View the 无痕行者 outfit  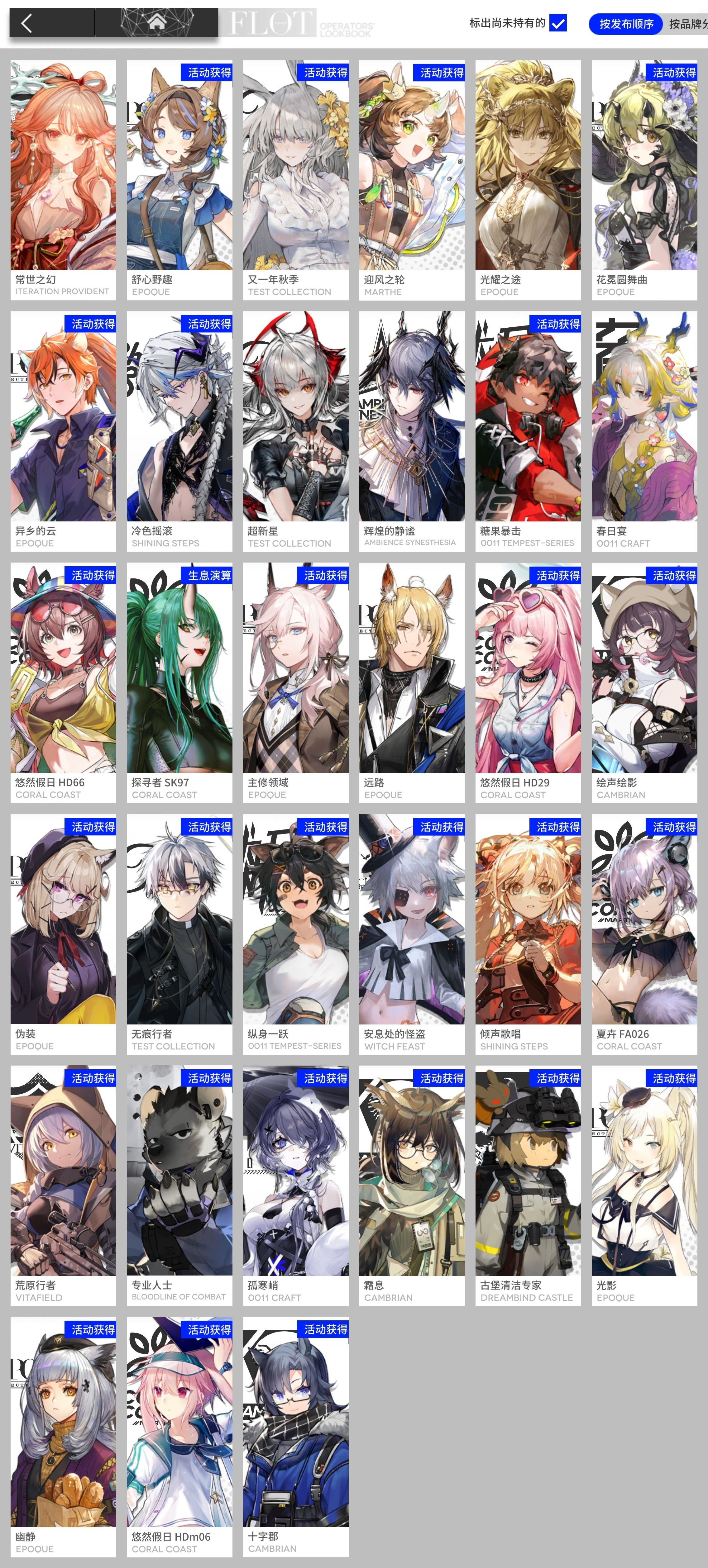tap(179, 934)
